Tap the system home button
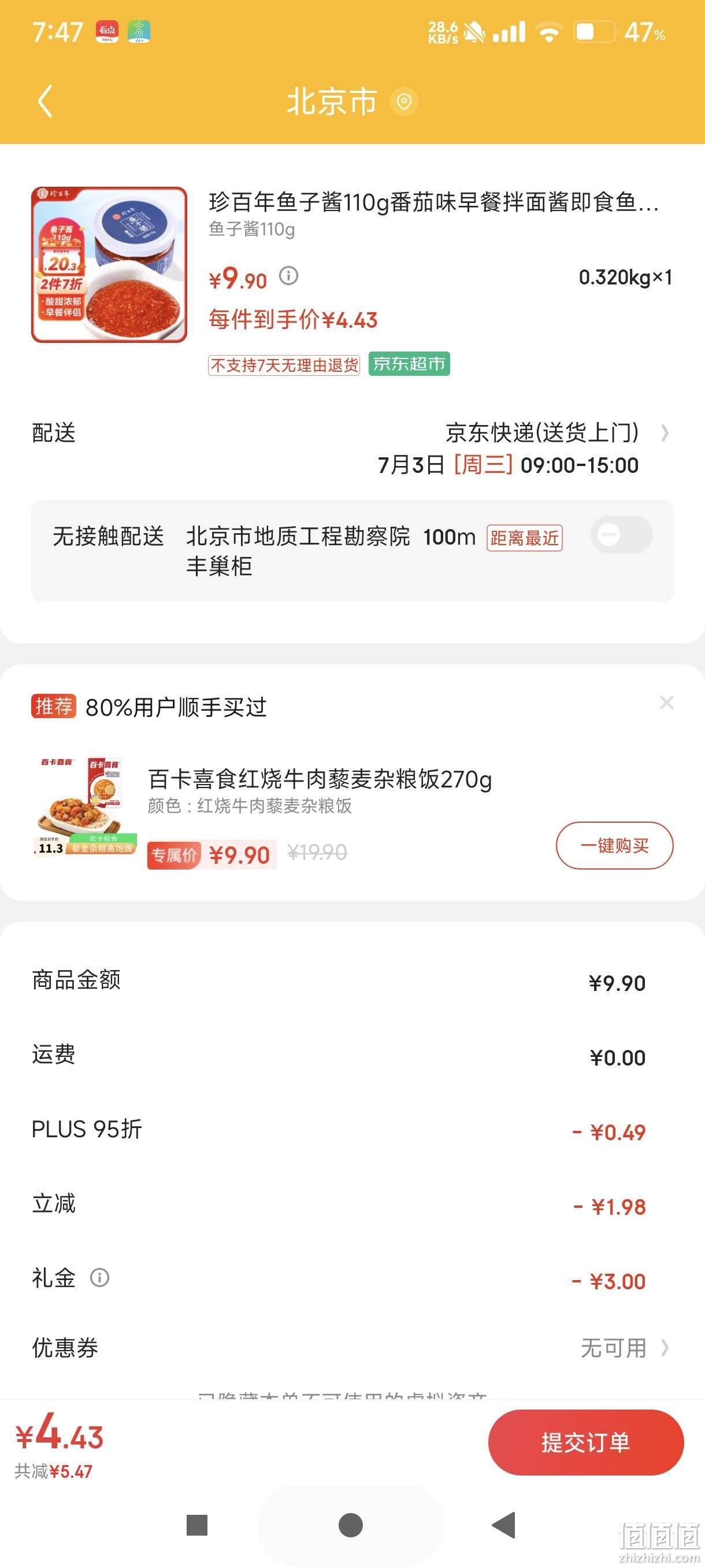The height and width of the screenshot is (1568, 705). (x=350, y=1525)
